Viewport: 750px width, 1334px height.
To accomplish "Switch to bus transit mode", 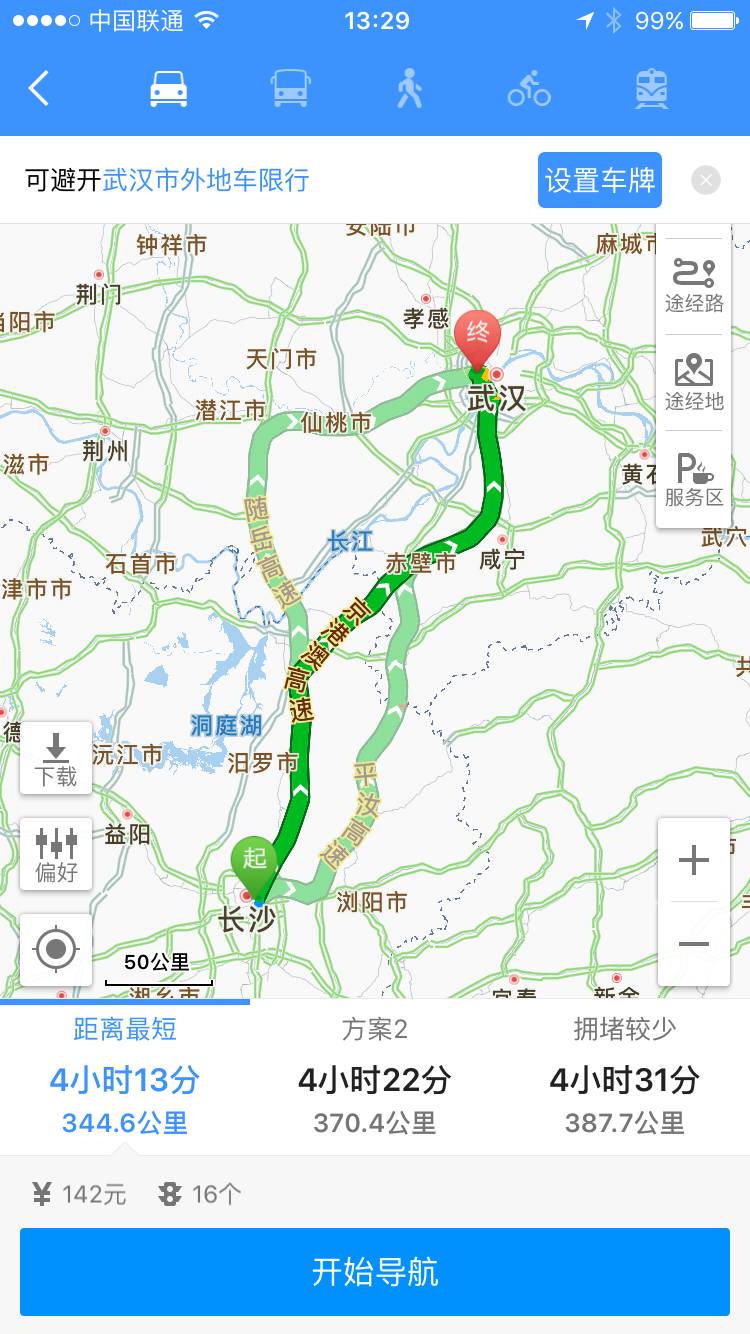I will [x=290, y=89].
